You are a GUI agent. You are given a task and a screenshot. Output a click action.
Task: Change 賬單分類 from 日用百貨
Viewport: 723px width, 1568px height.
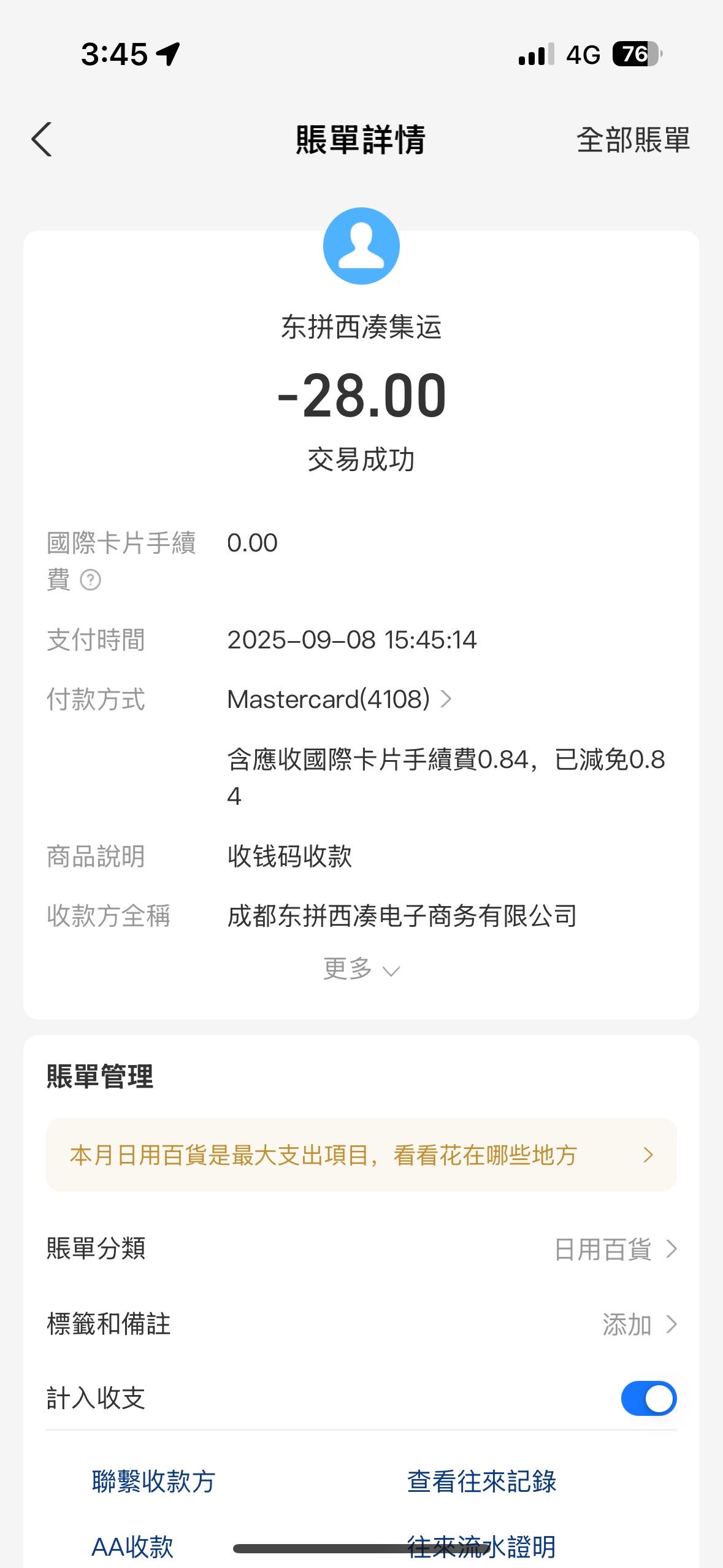point(615,1249)
